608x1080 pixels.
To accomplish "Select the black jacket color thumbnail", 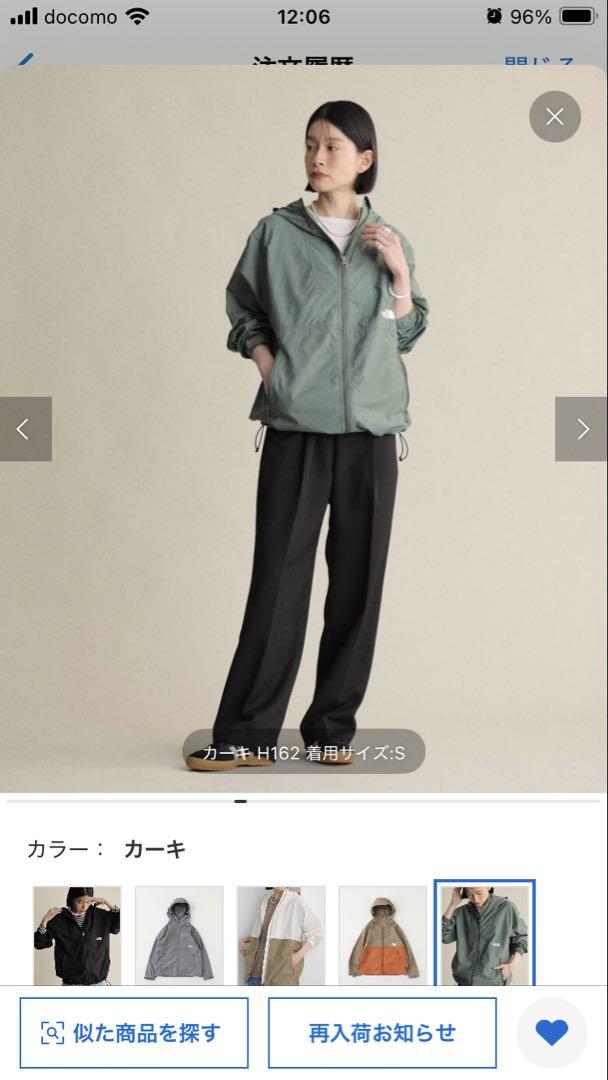I will point(77,935).
